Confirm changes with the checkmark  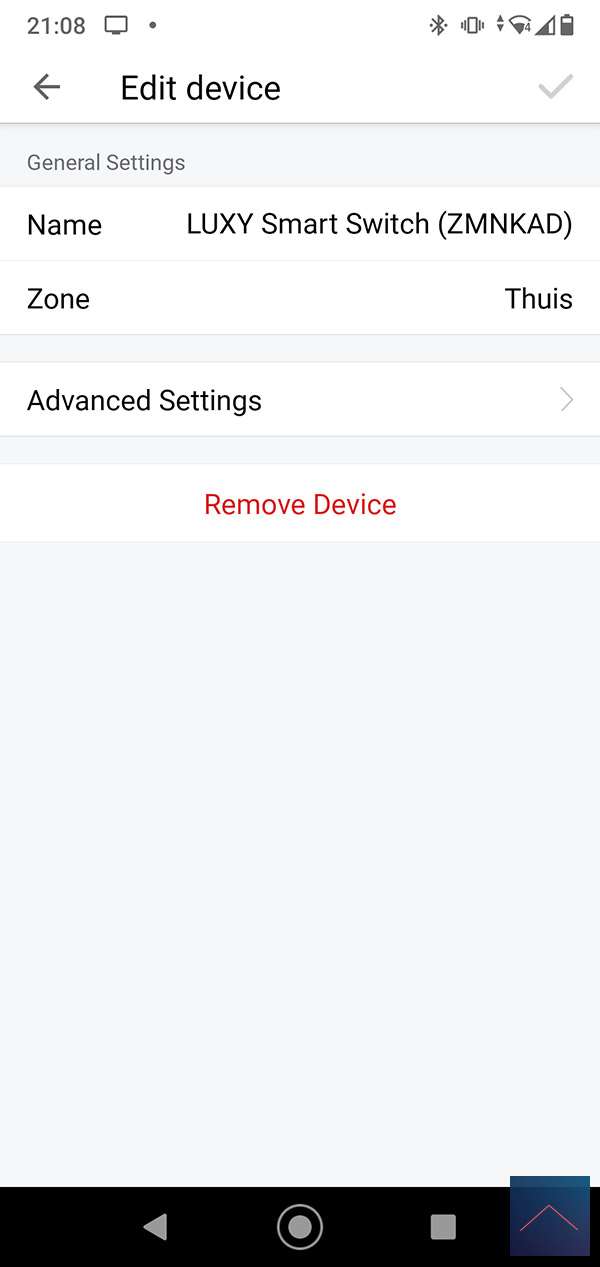point(555,88)
